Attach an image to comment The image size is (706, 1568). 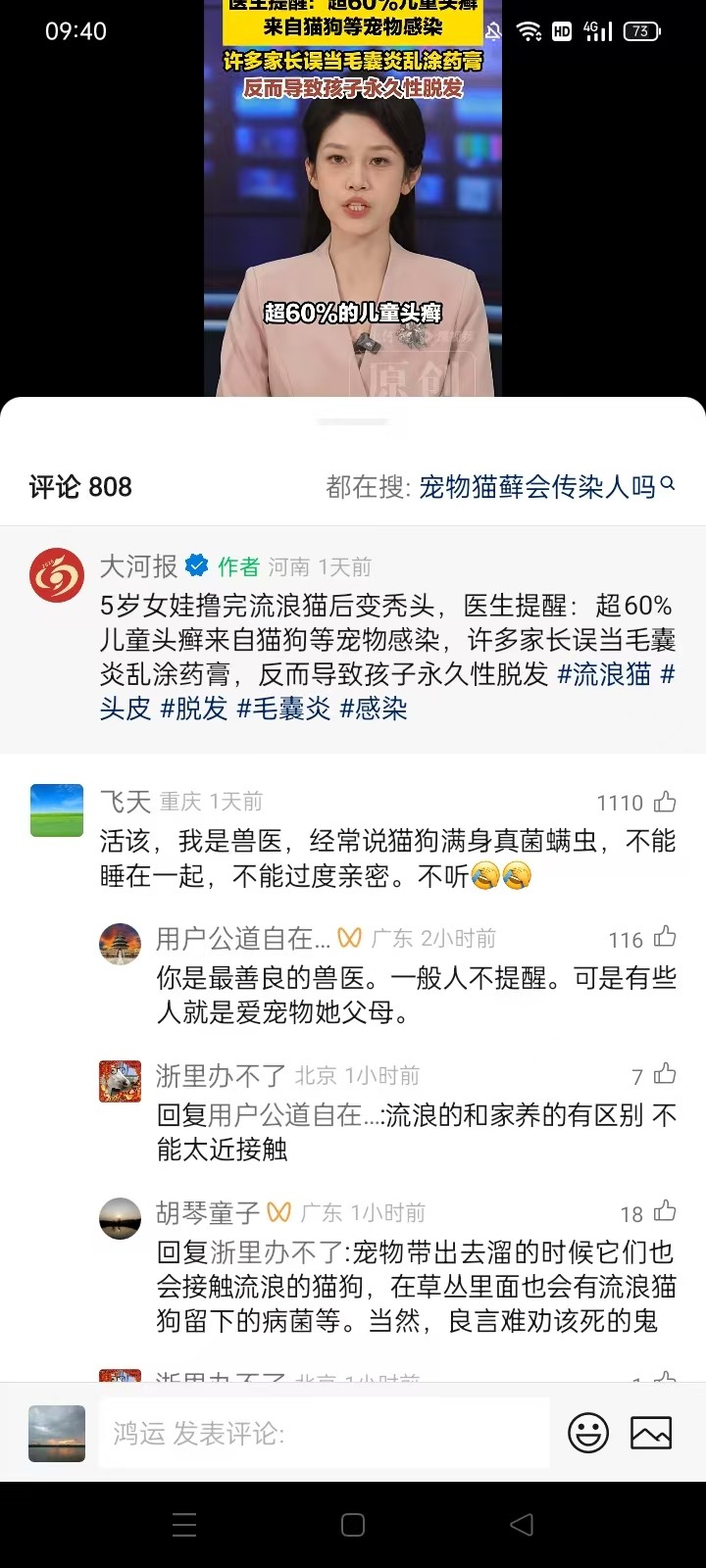pyautogui.click(x=651, y=1434)
